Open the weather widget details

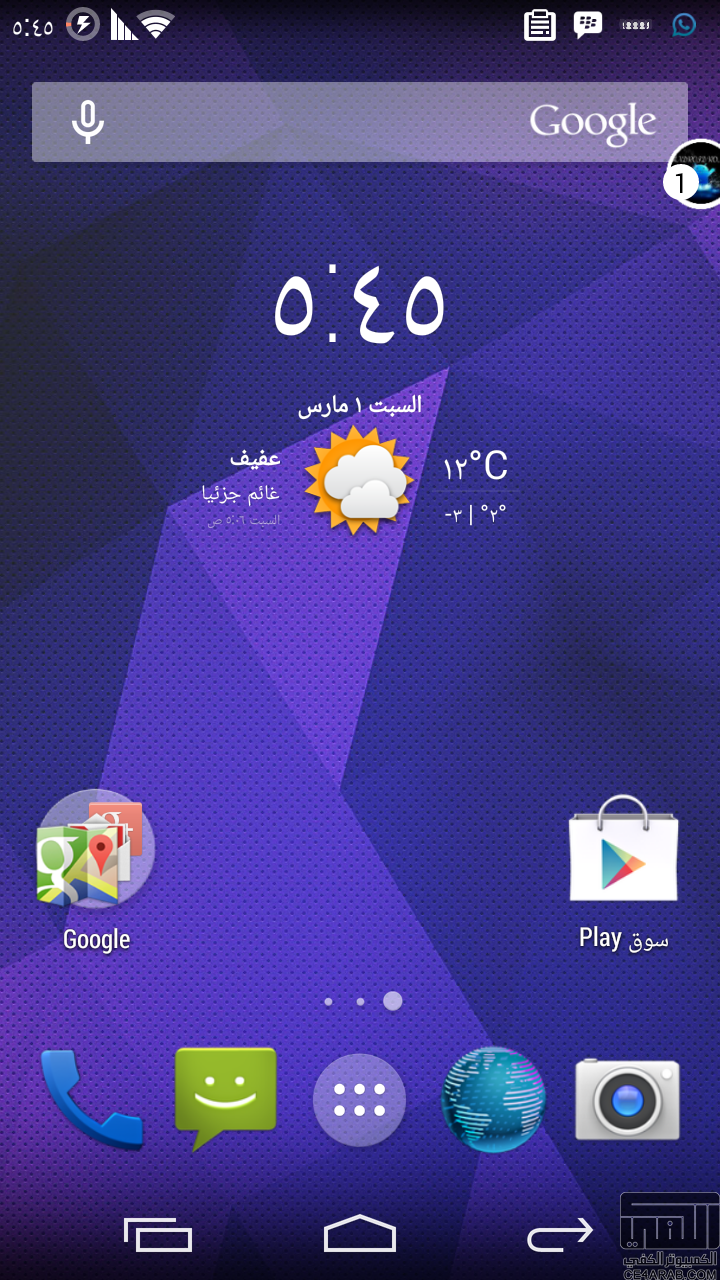pos(359,480)
